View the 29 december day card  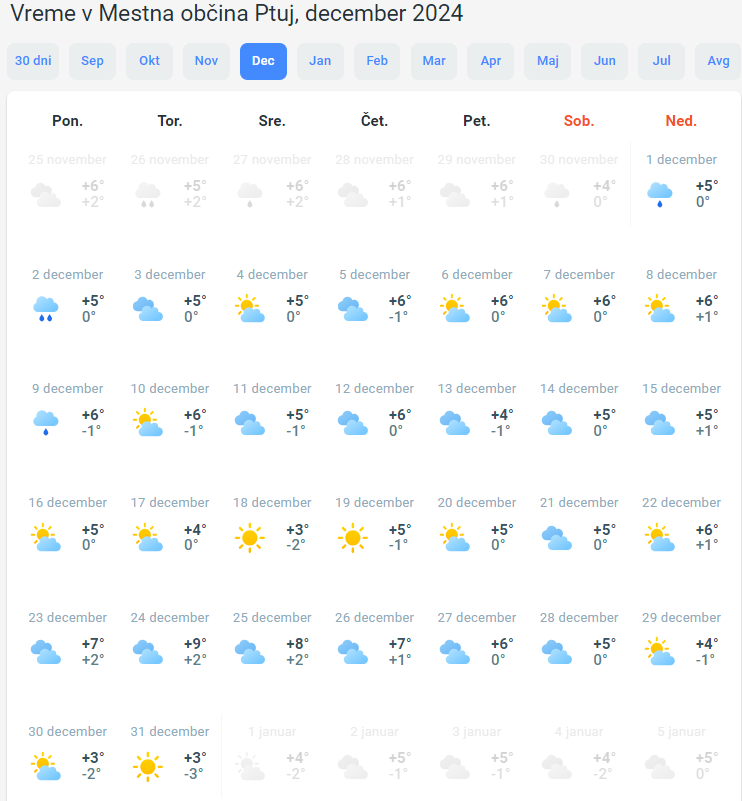tap(681, 641)
